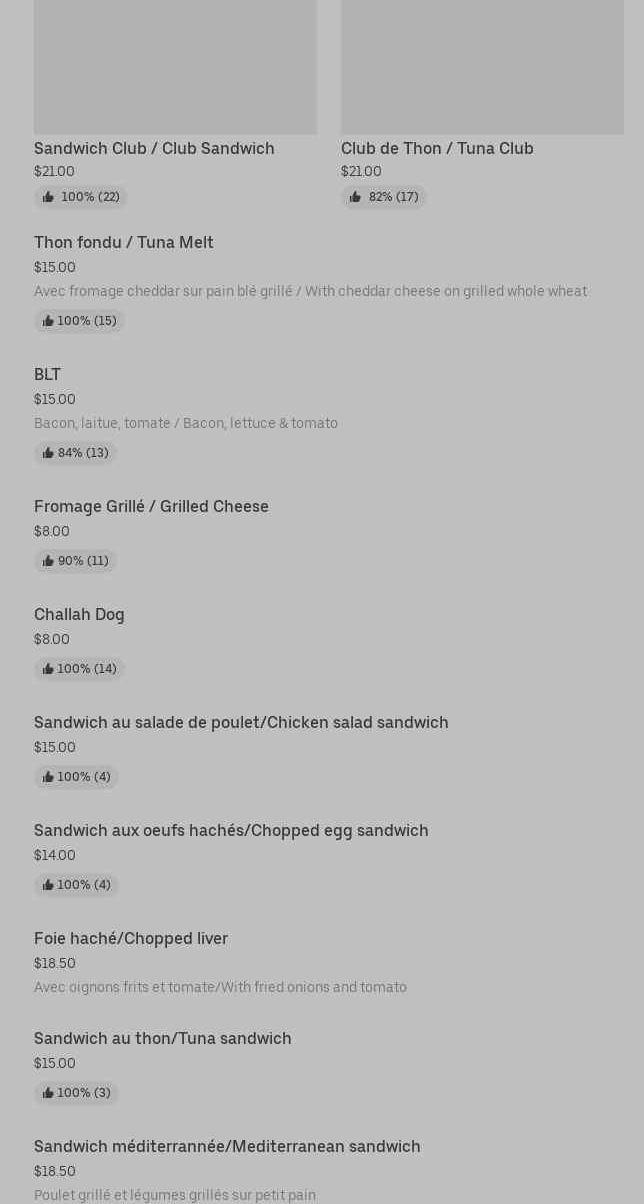Open the BLT menu item
The image size is (644, 1204).
pyautogui.click(x=322, y=414)
